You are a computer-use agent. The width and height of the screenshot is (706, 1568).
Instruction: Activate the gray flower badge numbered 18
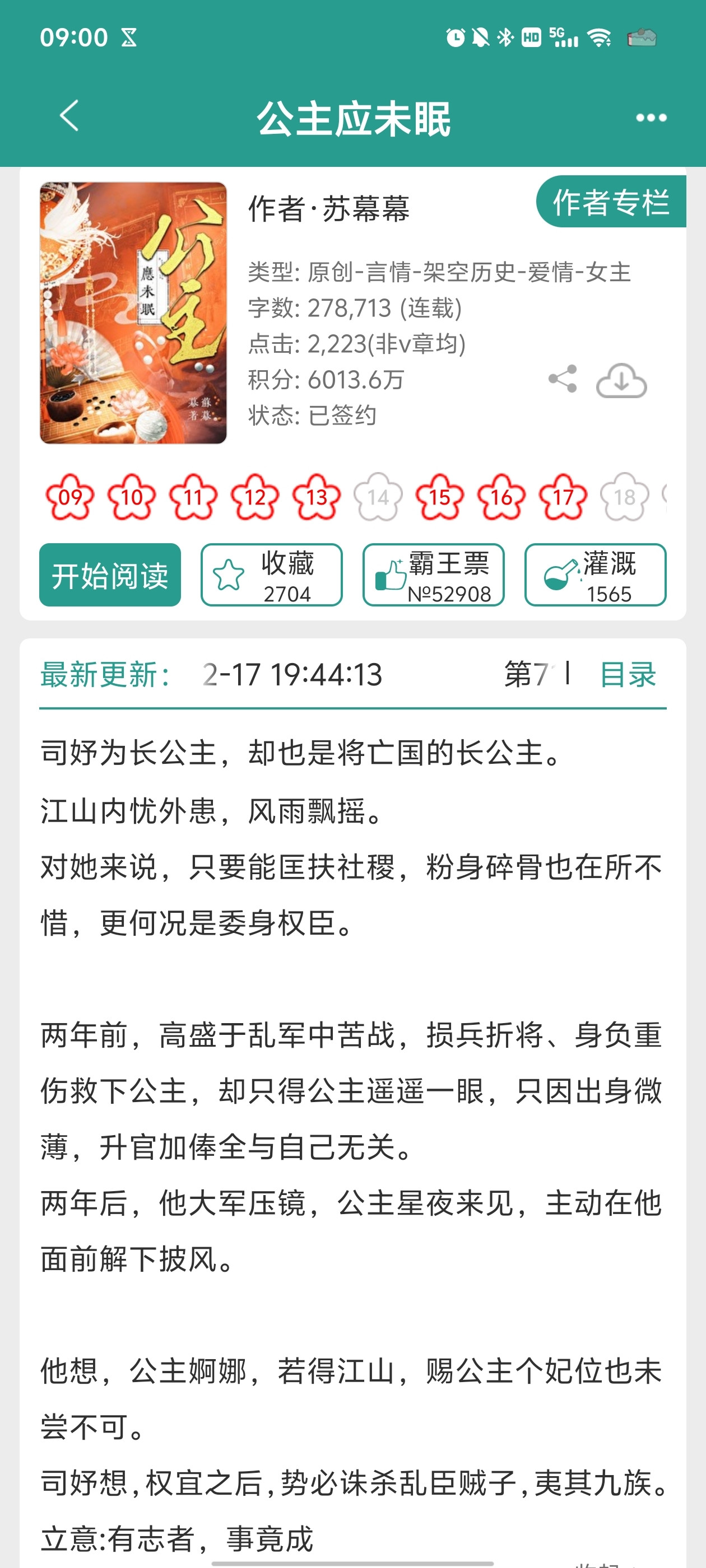tap(624, 497)
